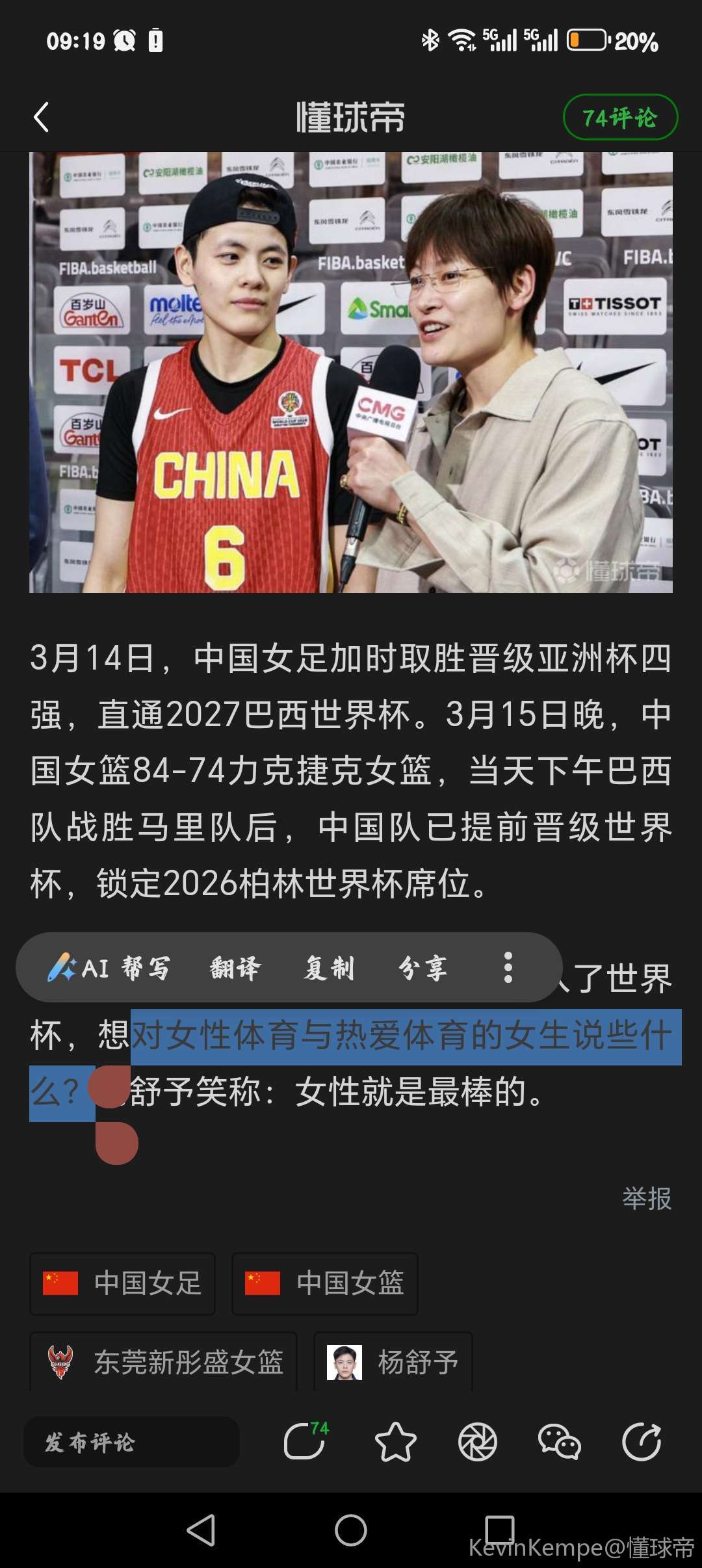Open the 东莞新彤盛女篮 team tag
The height and width of the screenshot is (1568, 702).
click(164, 1362)
